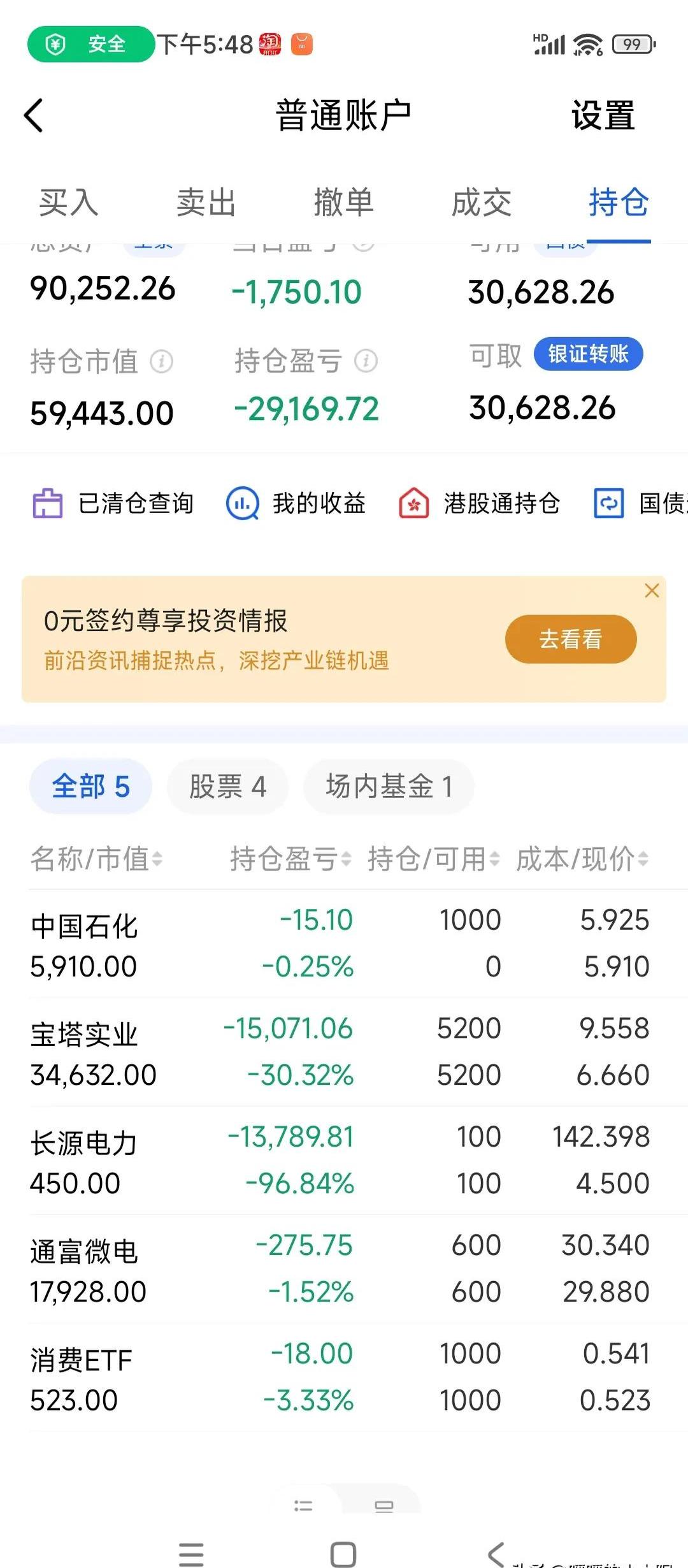
Task: Filter holdings by 场内基金 1
Action: pyautogui.click(x=389, y=787)
